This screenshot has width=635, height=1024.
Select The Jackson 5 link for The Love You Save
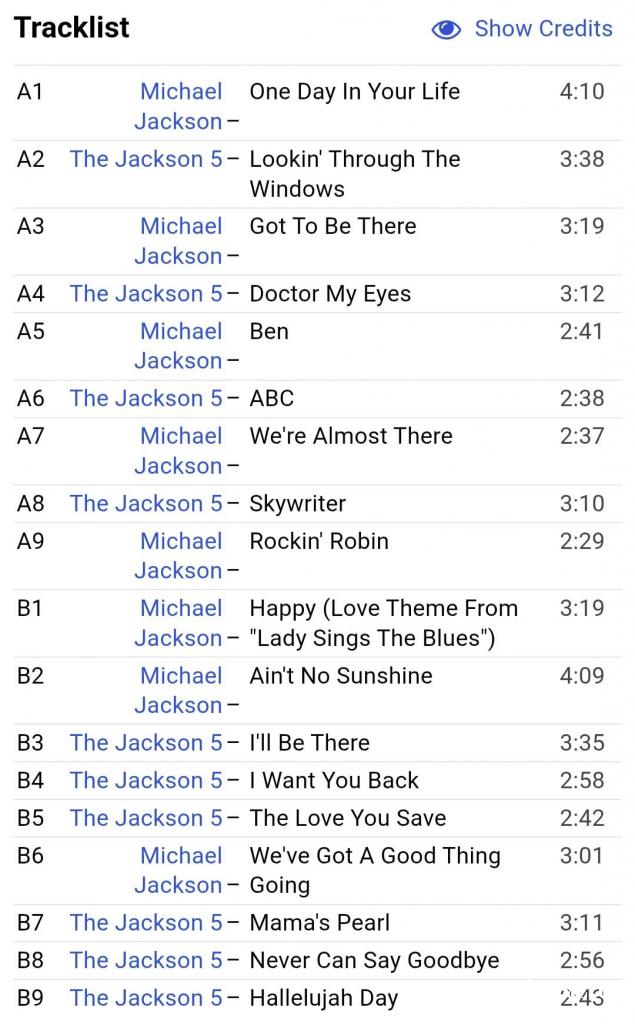point(146,818)
